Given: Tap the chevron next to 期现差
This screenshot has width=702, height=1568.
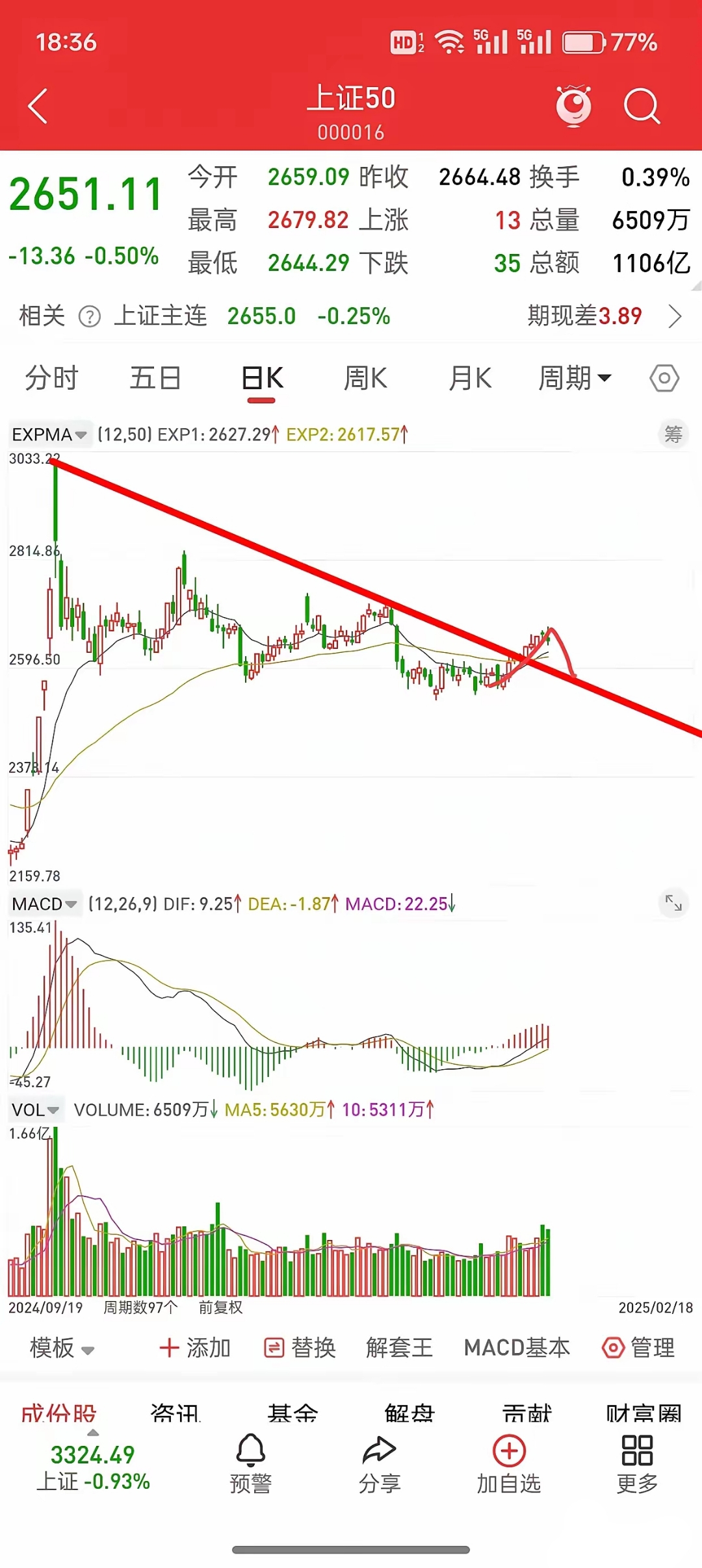Looking at the screenshot, I should [676, 316].
